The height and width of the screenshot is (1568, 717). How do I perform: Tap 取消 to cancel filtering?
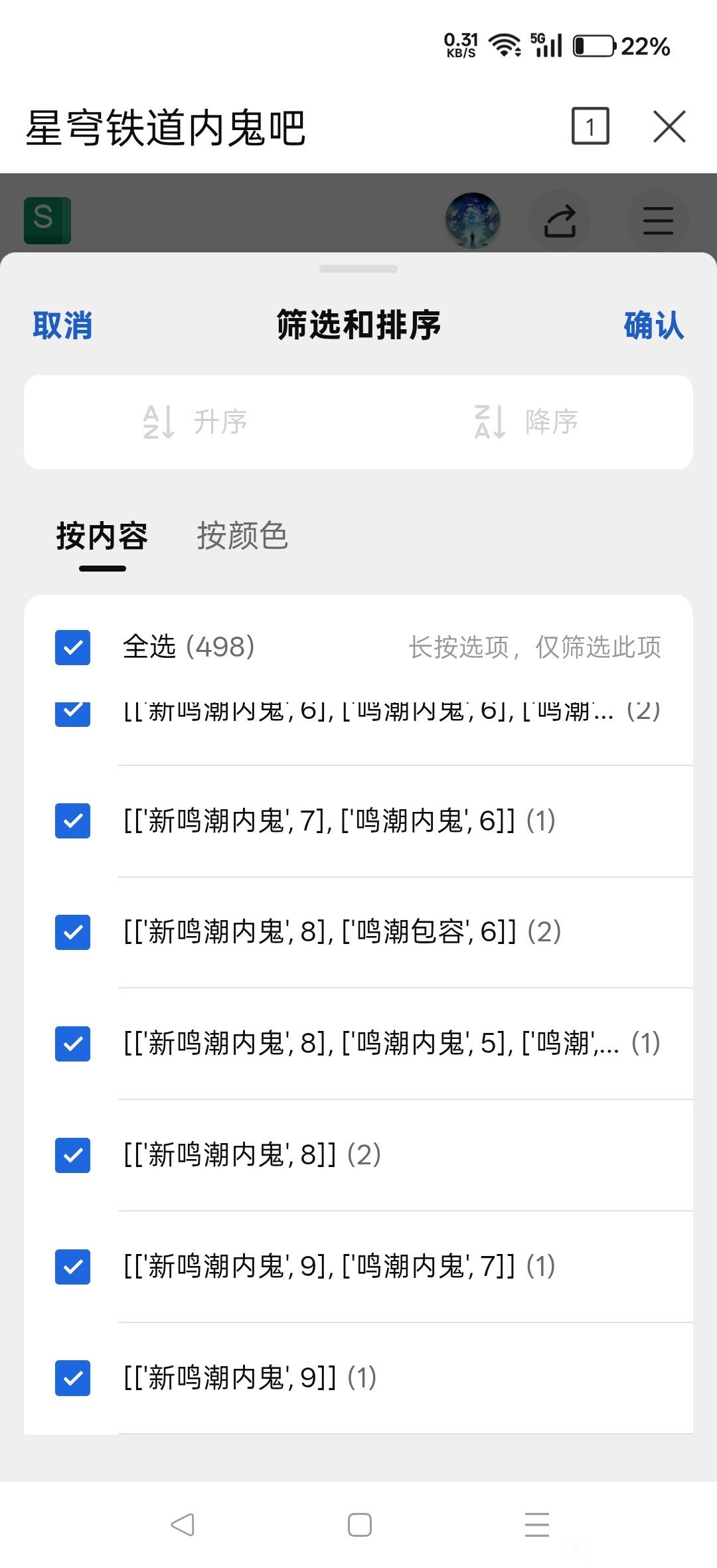[62, 325]
